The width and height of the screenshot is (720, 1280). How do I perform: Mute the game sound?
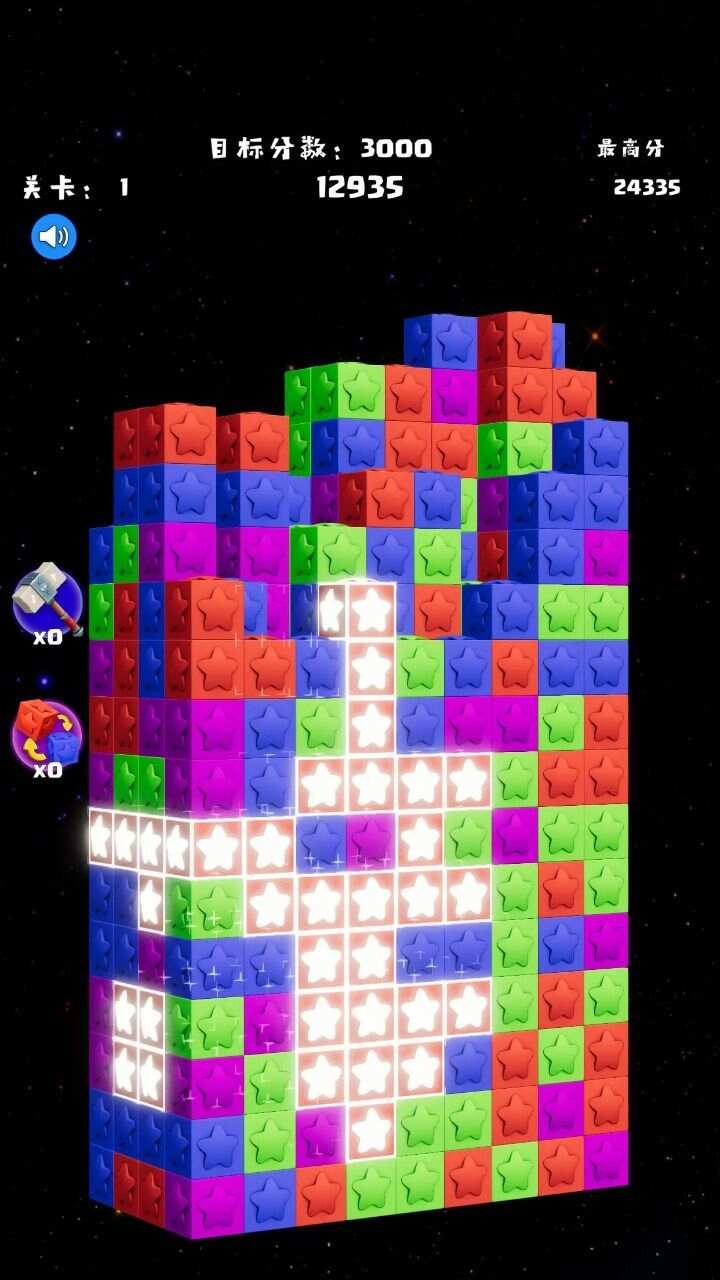click(54, 237)
